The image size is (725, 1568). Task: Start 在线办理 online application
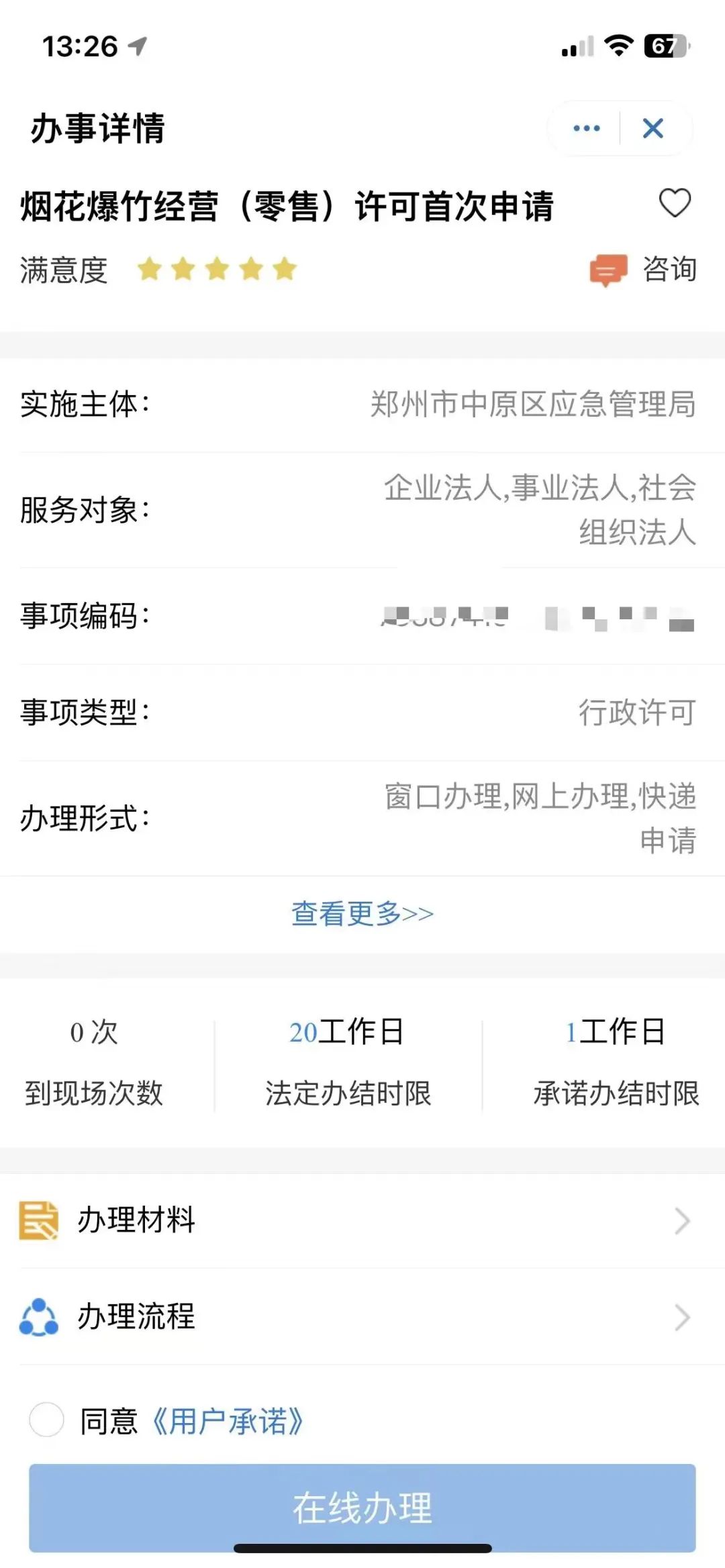click(362, 1508)
